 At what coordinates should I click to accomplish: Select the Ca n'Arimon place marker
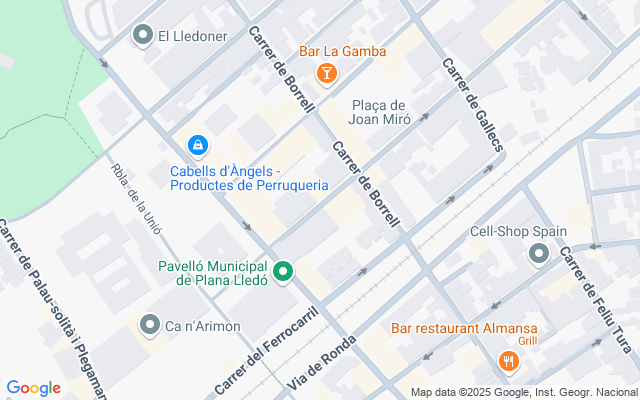tap(150, 325)
